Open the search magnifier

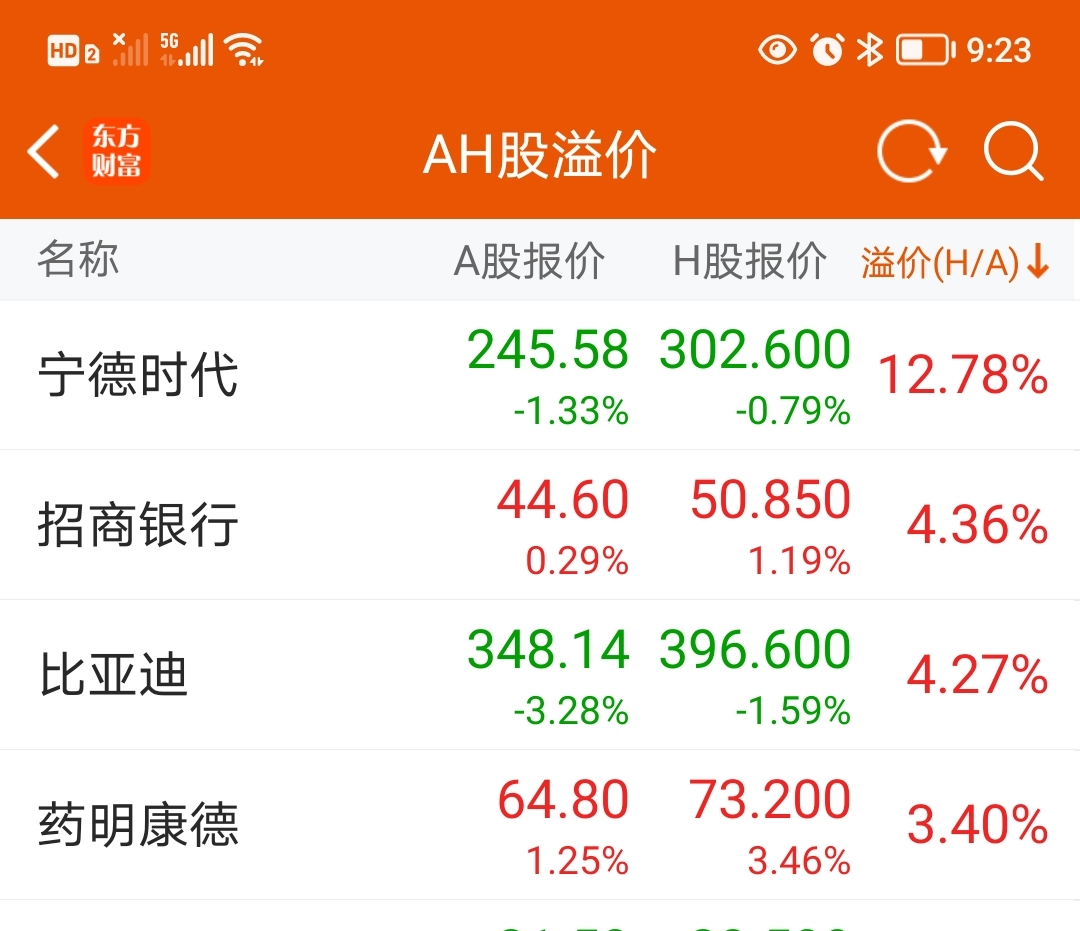tap(1013, 153)
